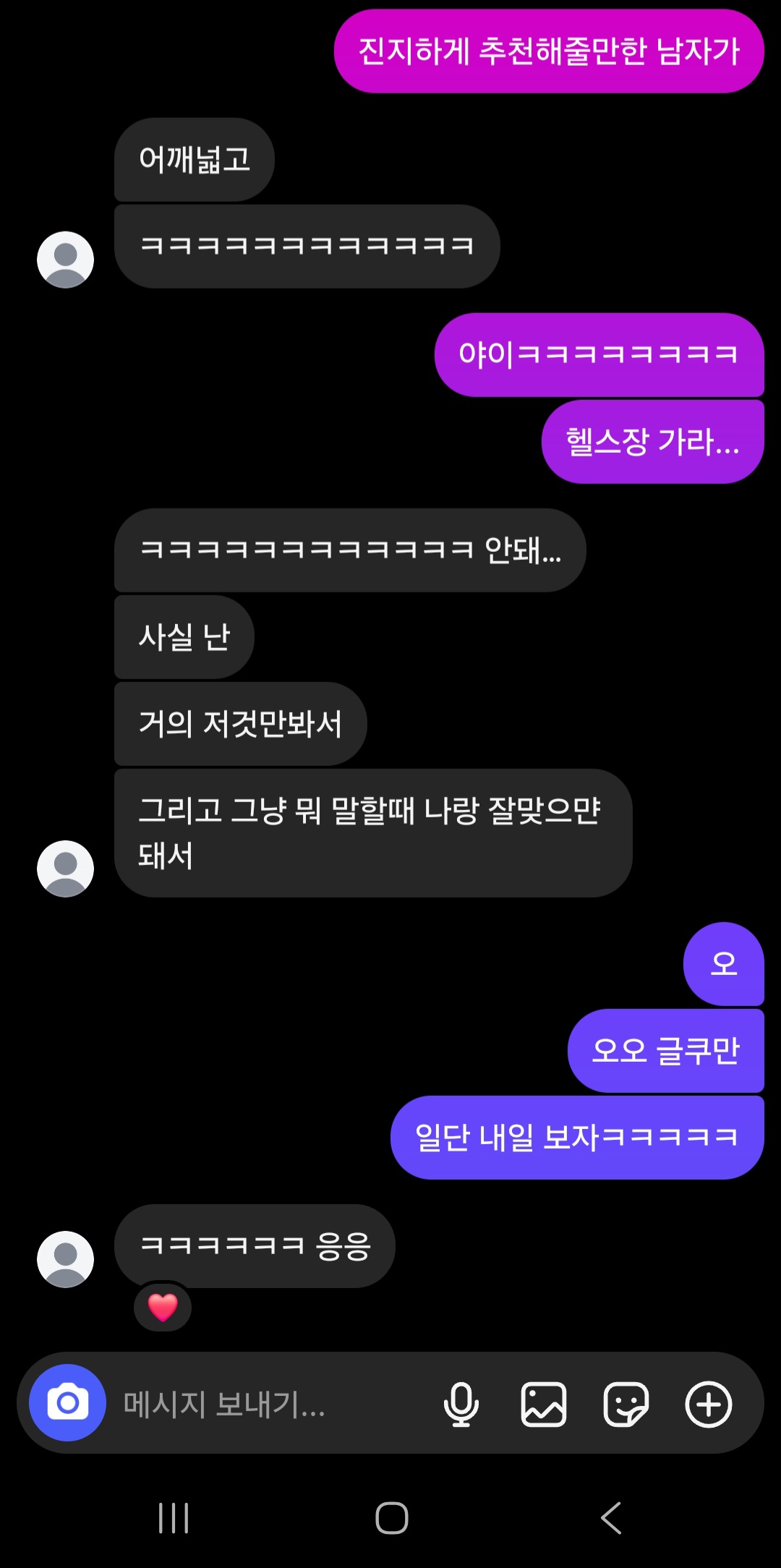The width and height of the screenshot is (781, 1568).
Task: Open the photo gallery picker
Action: tap(544, 1404)
